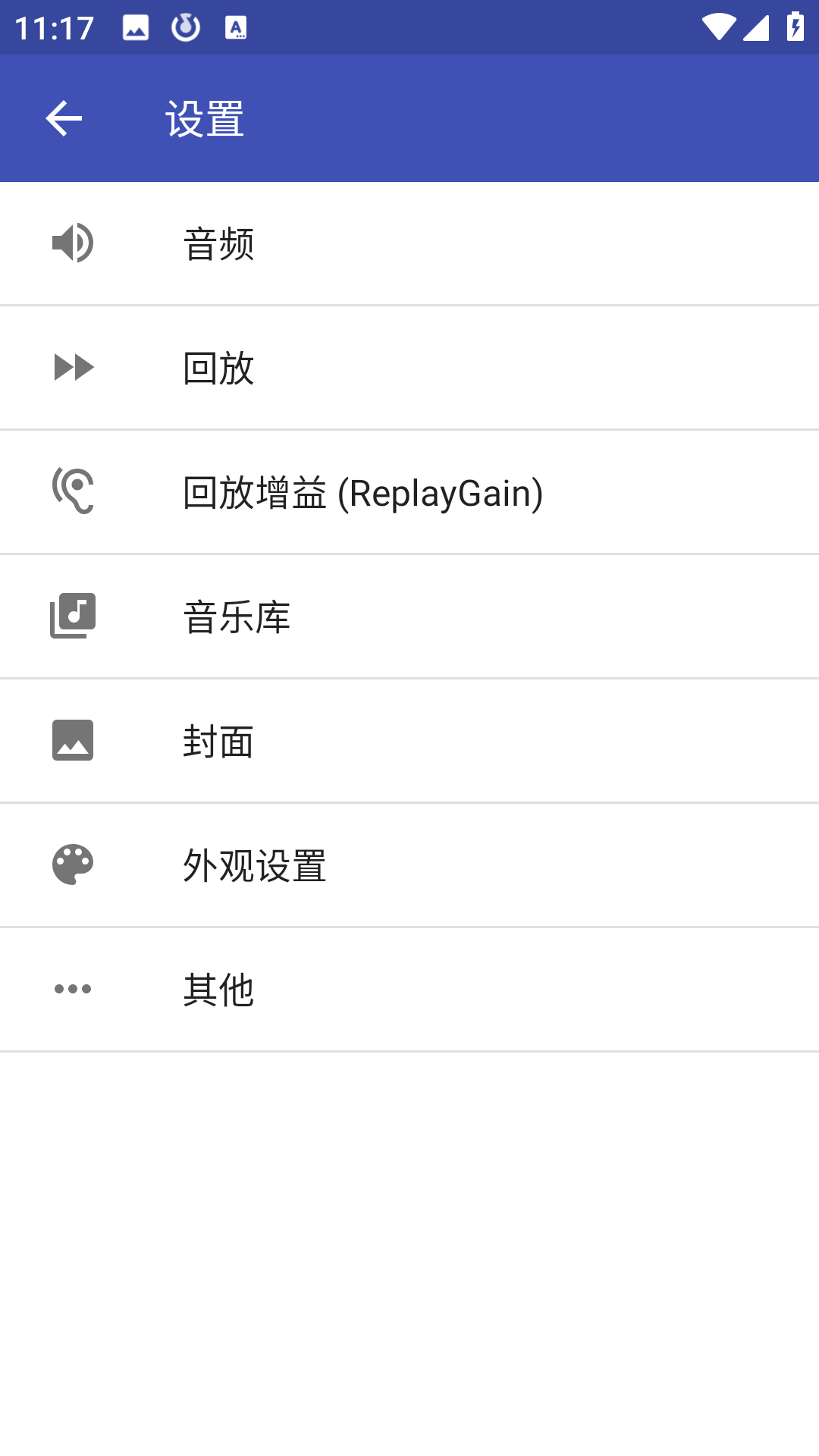Click the music note icon next to 音乐库
The height and width of the screenshot is (1456, 819).
[x=73, y=616]
